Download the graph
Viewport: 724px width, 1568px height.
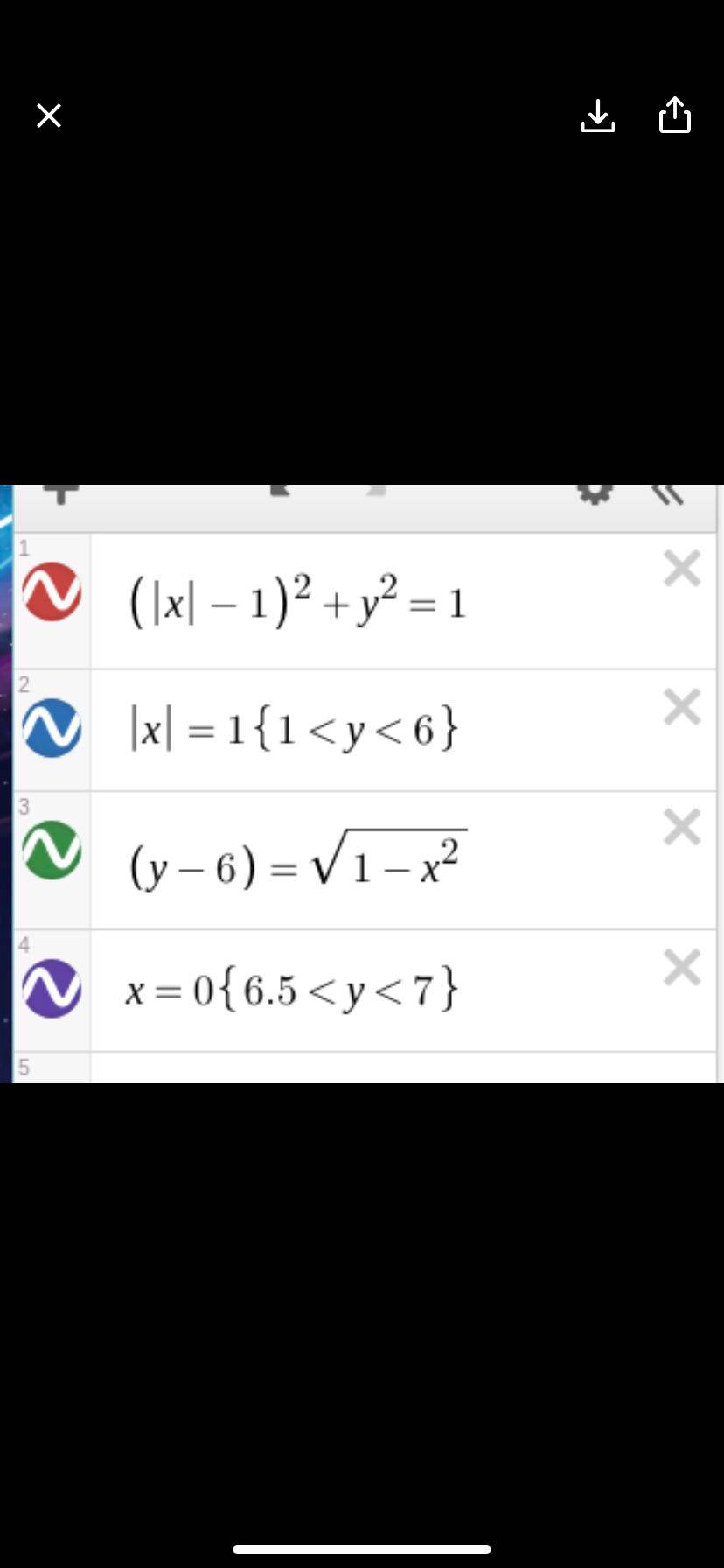pos(597,115)
